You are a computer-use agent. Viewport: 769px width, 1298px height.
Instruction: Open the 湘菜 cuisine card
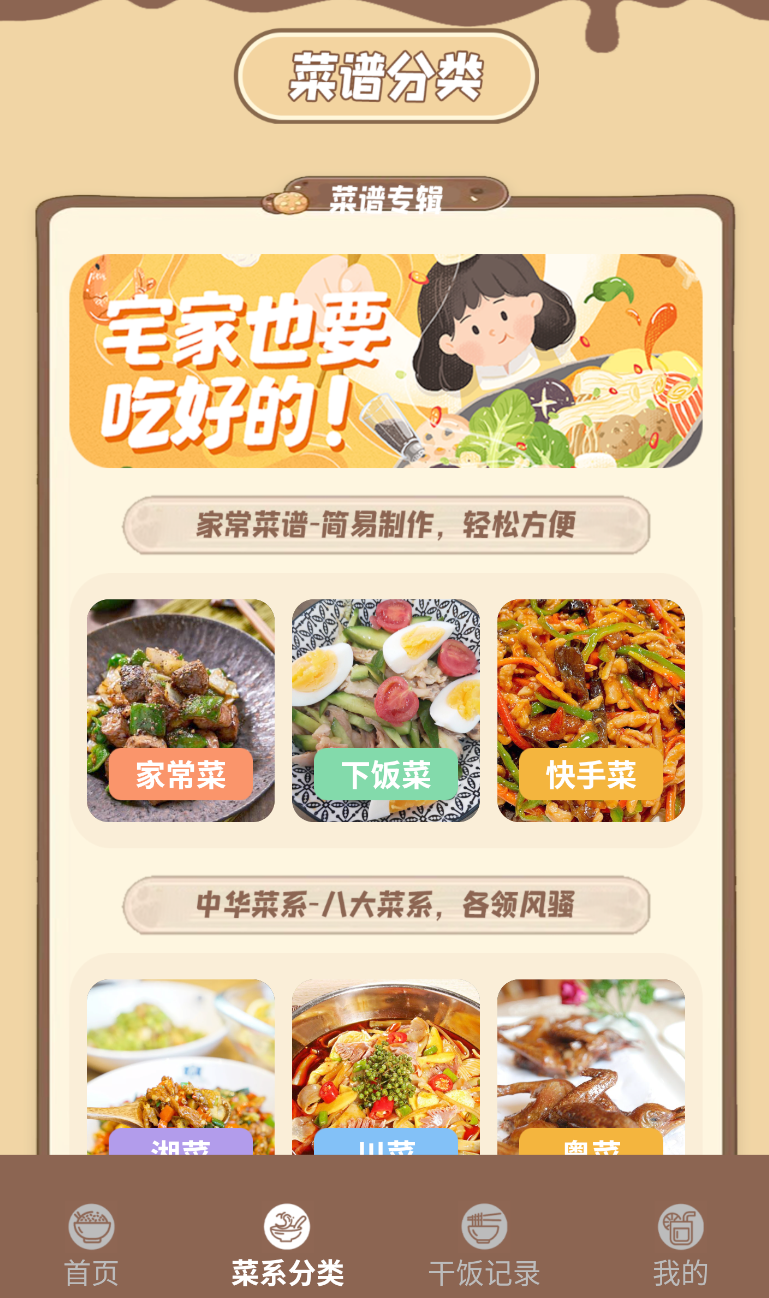click(181, 1067)
